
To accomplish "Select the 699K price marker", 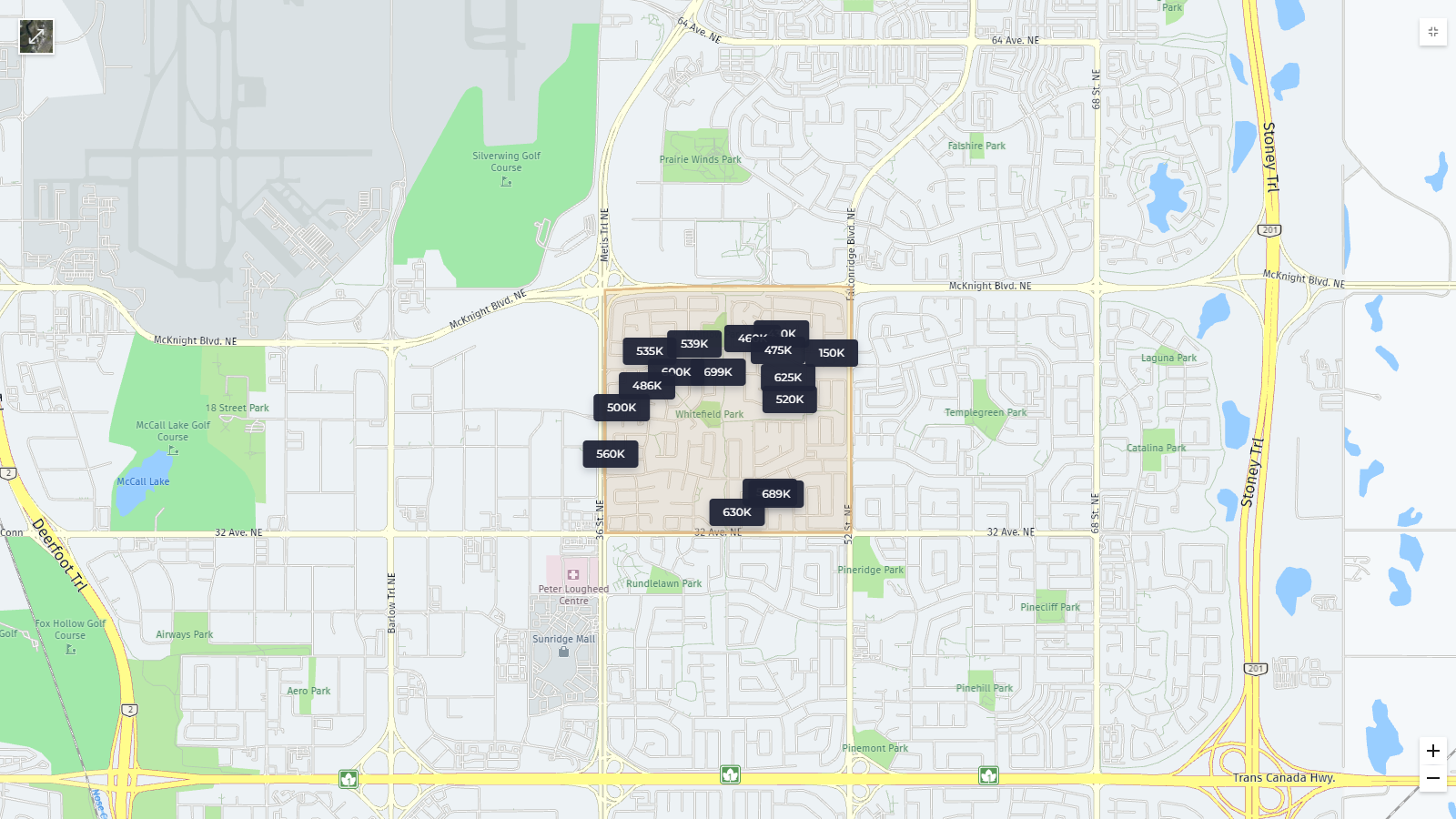I will coord(721,372).
